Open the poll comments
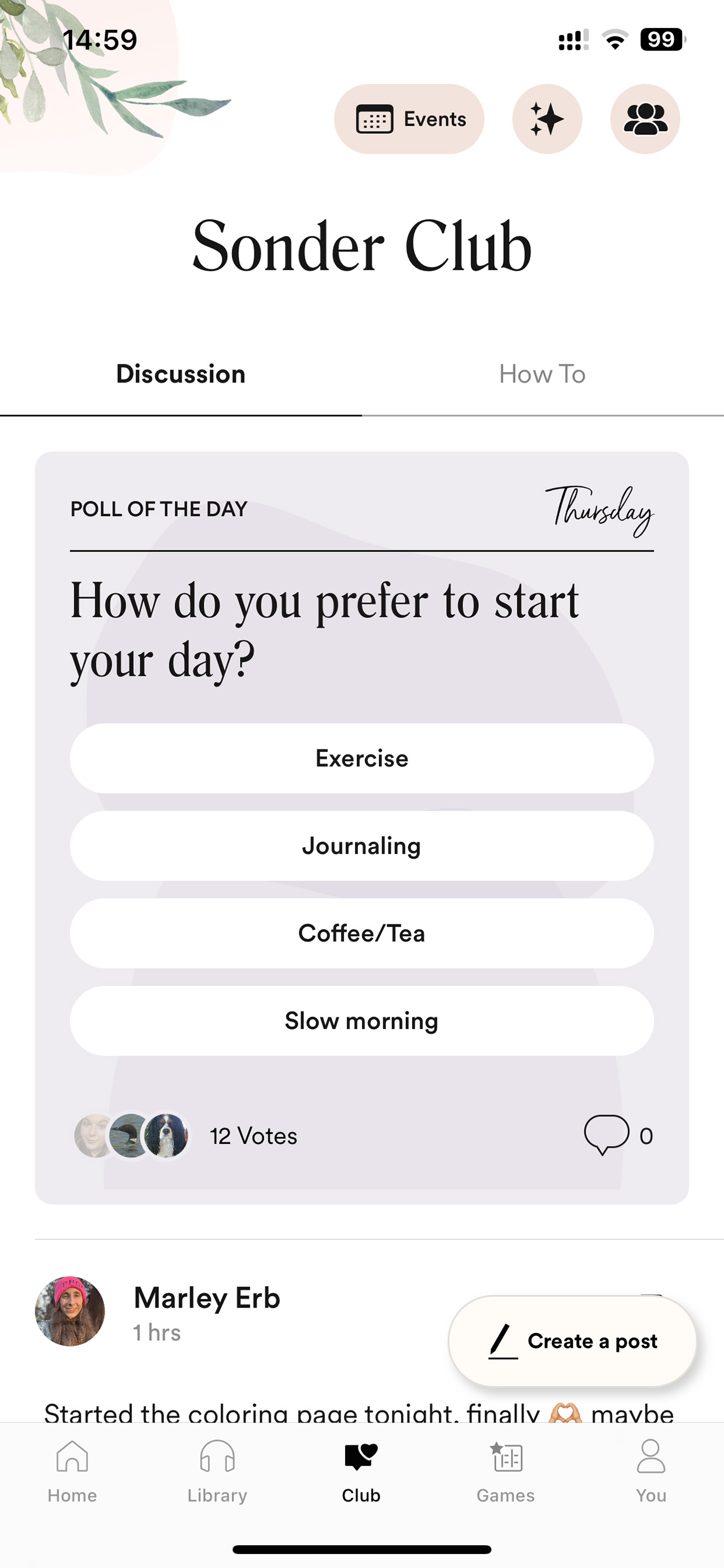 click(x=618, y=1135)
